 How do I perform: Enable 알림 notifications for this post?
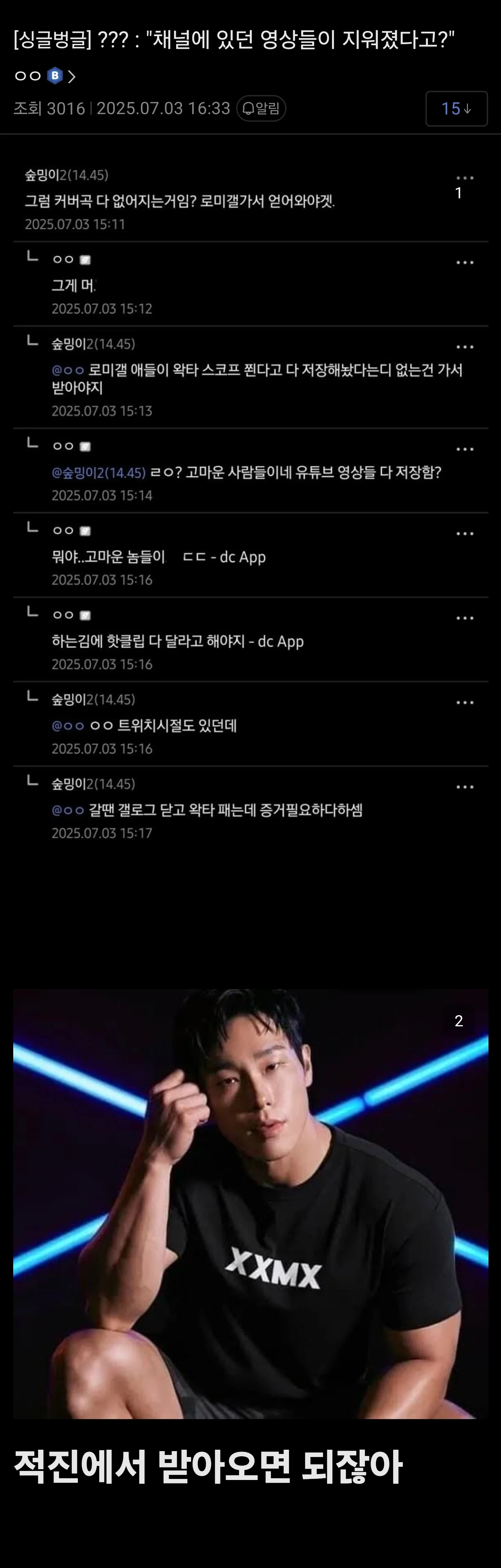tap(261, 108)
